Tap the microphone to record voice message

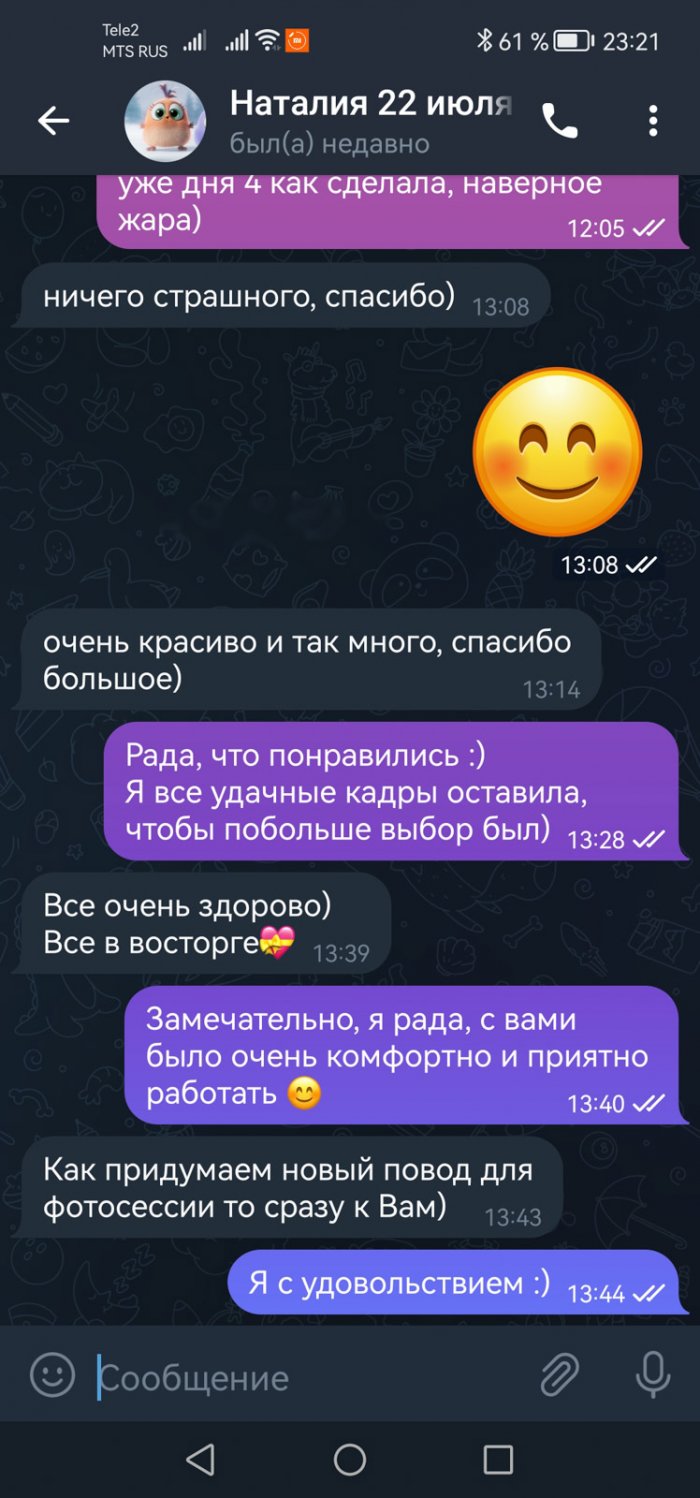click(x=653, y=1376)
